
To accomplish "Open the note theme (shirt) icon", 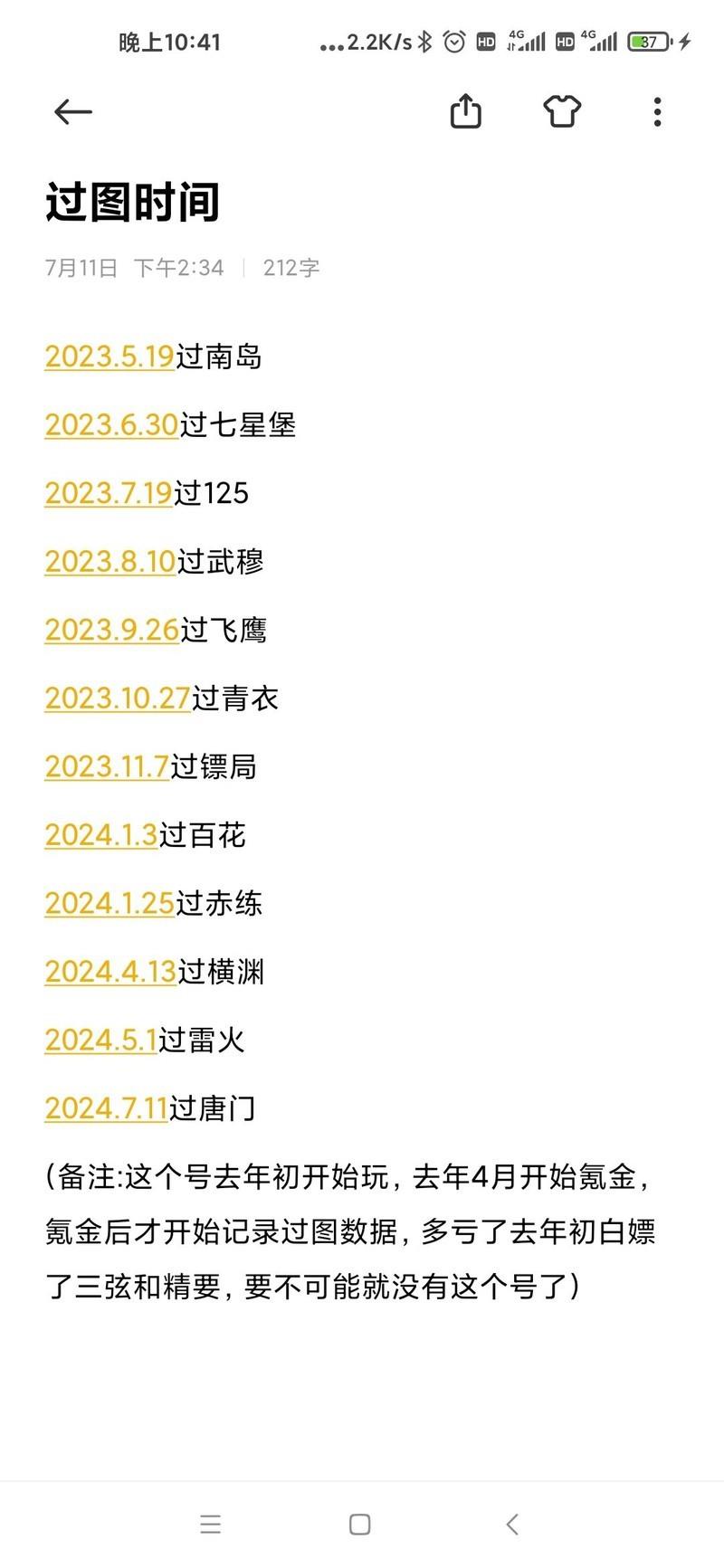I will (x=561, y=112).
